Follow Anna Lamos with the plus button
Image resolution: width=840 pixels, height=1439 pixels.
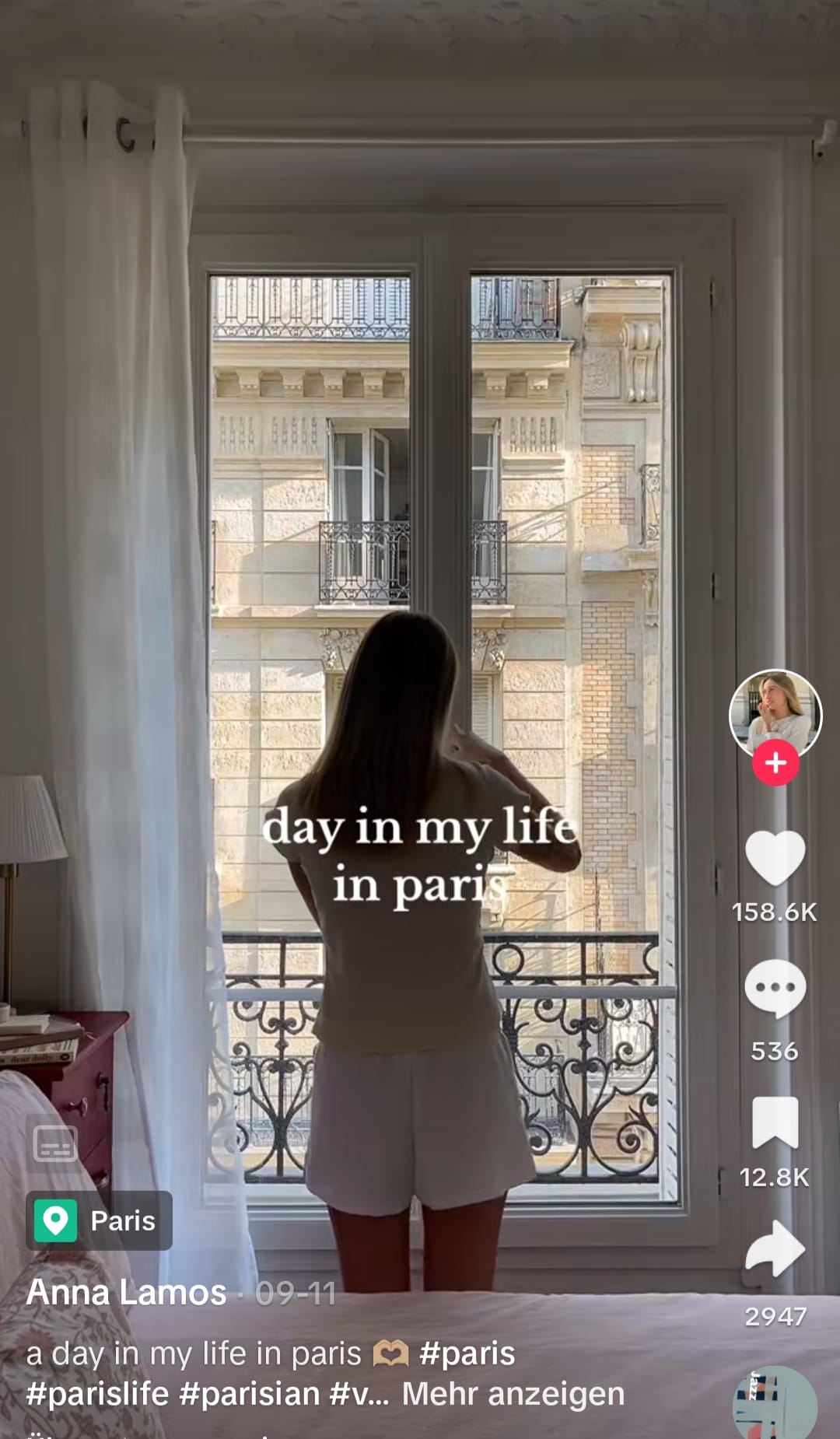tap(775, 764)
